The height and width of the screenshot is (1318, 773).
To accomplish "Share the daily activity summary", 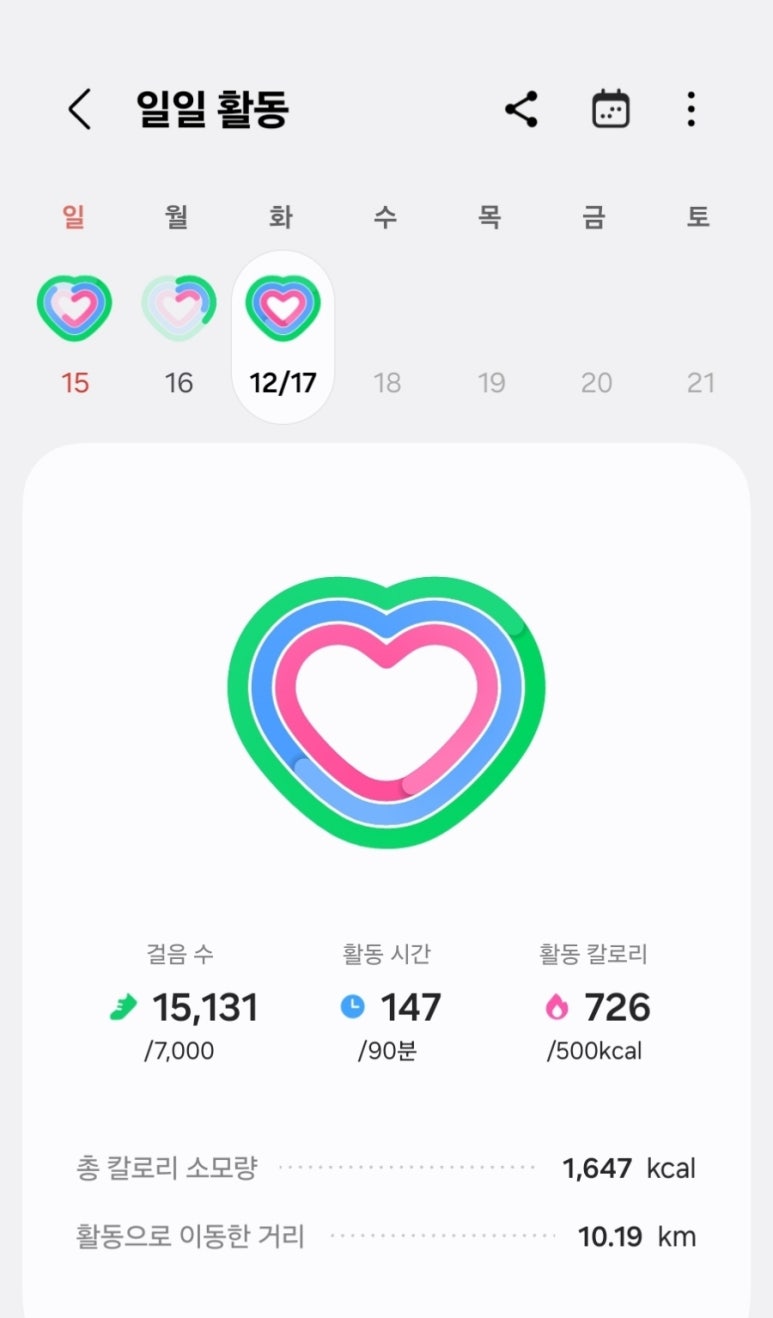I will coord(521,109).
